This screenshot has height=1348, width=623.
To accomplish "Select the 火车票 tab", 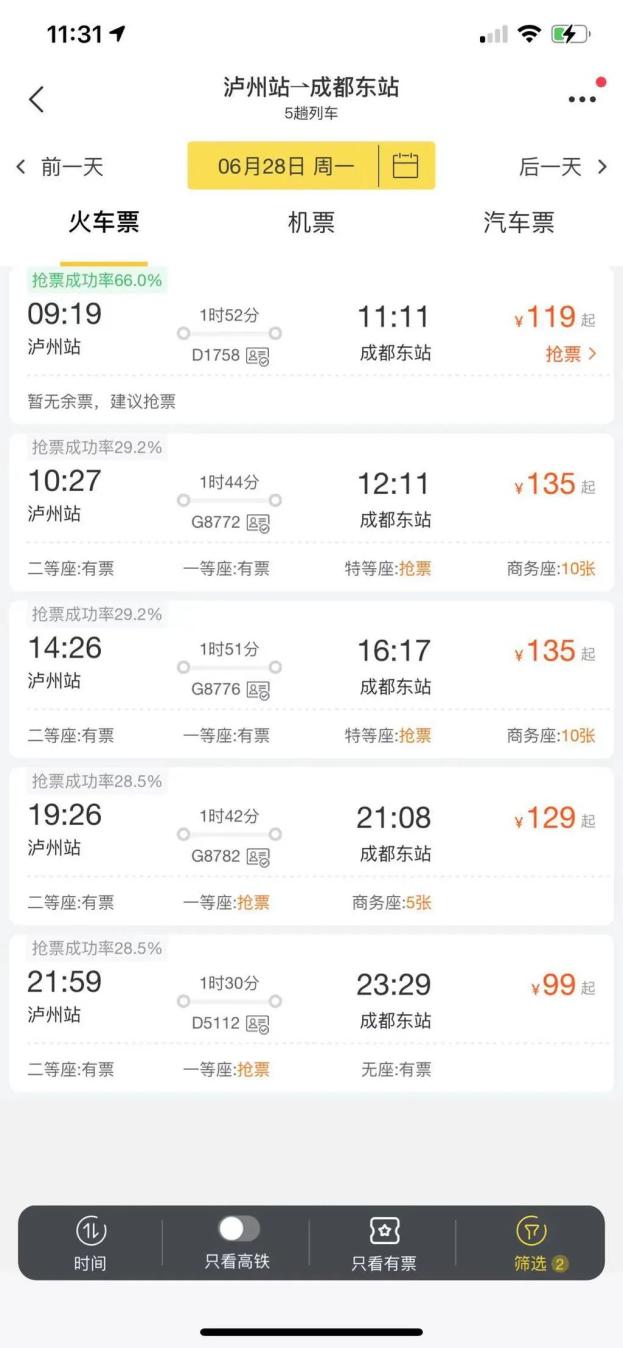I will 103,223.
